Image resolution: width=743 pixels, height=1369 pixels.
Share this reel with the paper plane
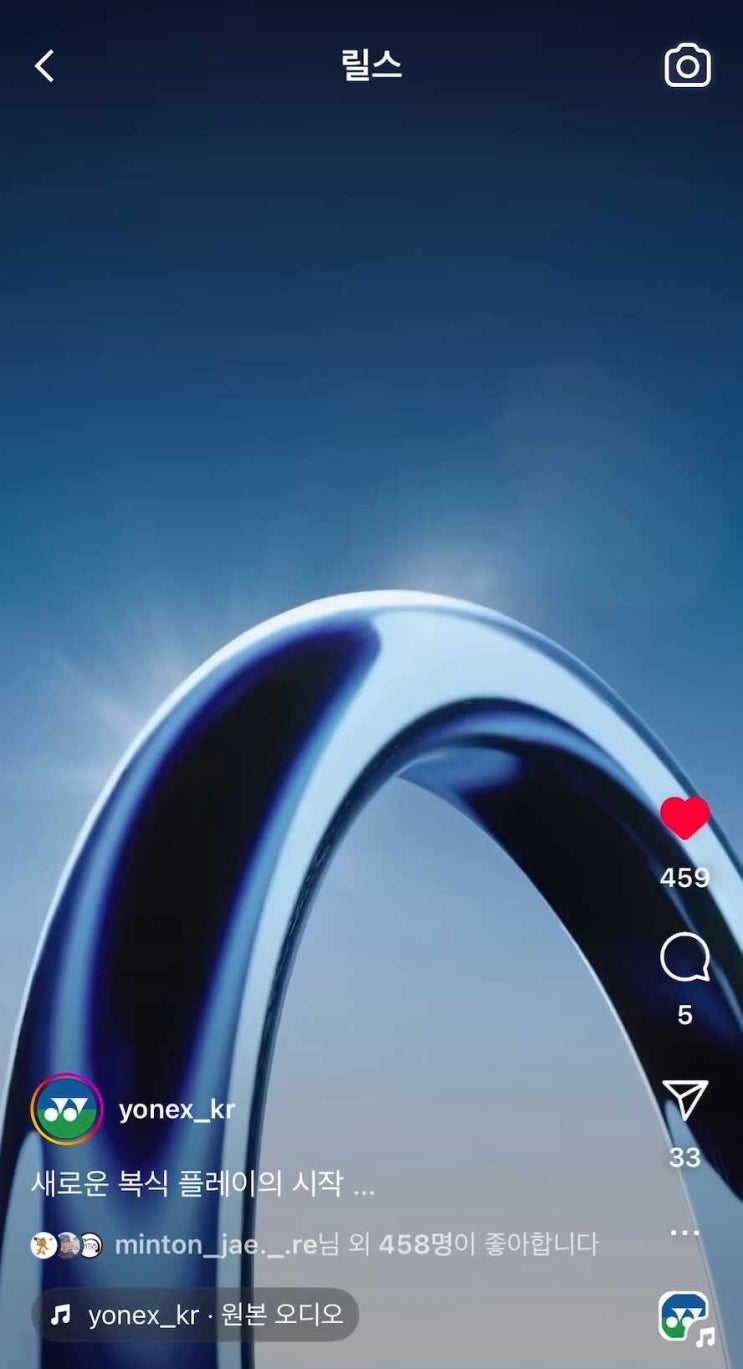coord(685,1099)
